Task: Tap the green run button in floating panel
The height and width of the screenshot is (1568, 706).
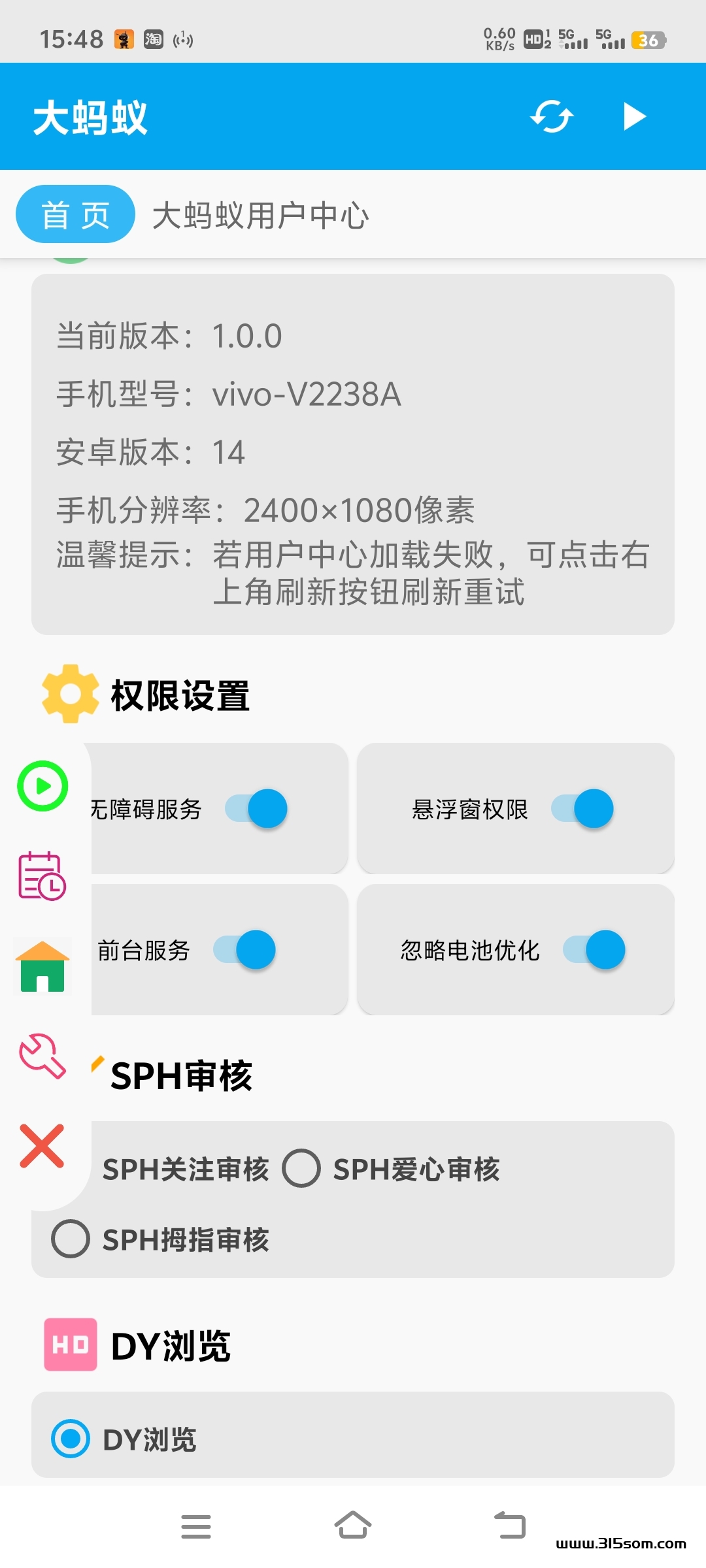Action: tap(42, 786)
